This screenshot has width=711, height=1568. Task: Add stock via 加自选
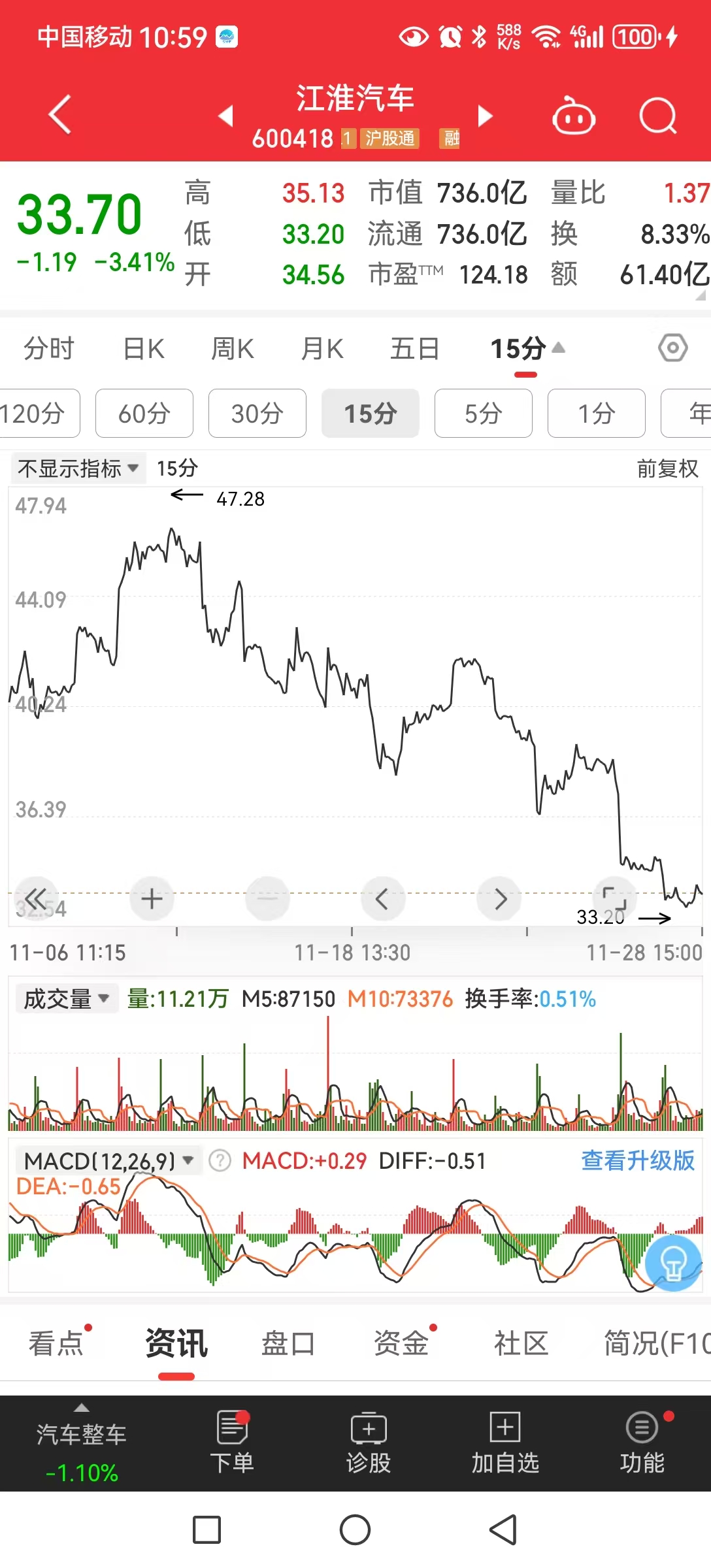505,1443
